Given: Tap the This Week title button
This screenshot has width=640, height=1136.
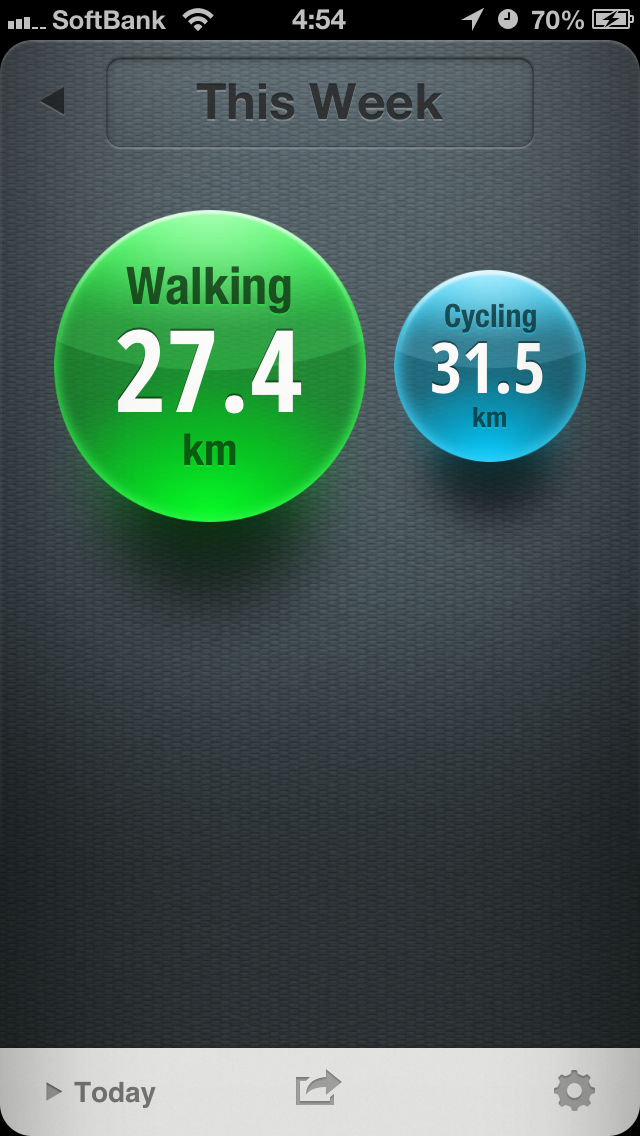Looking at the screenshot, I should (320, 103).
